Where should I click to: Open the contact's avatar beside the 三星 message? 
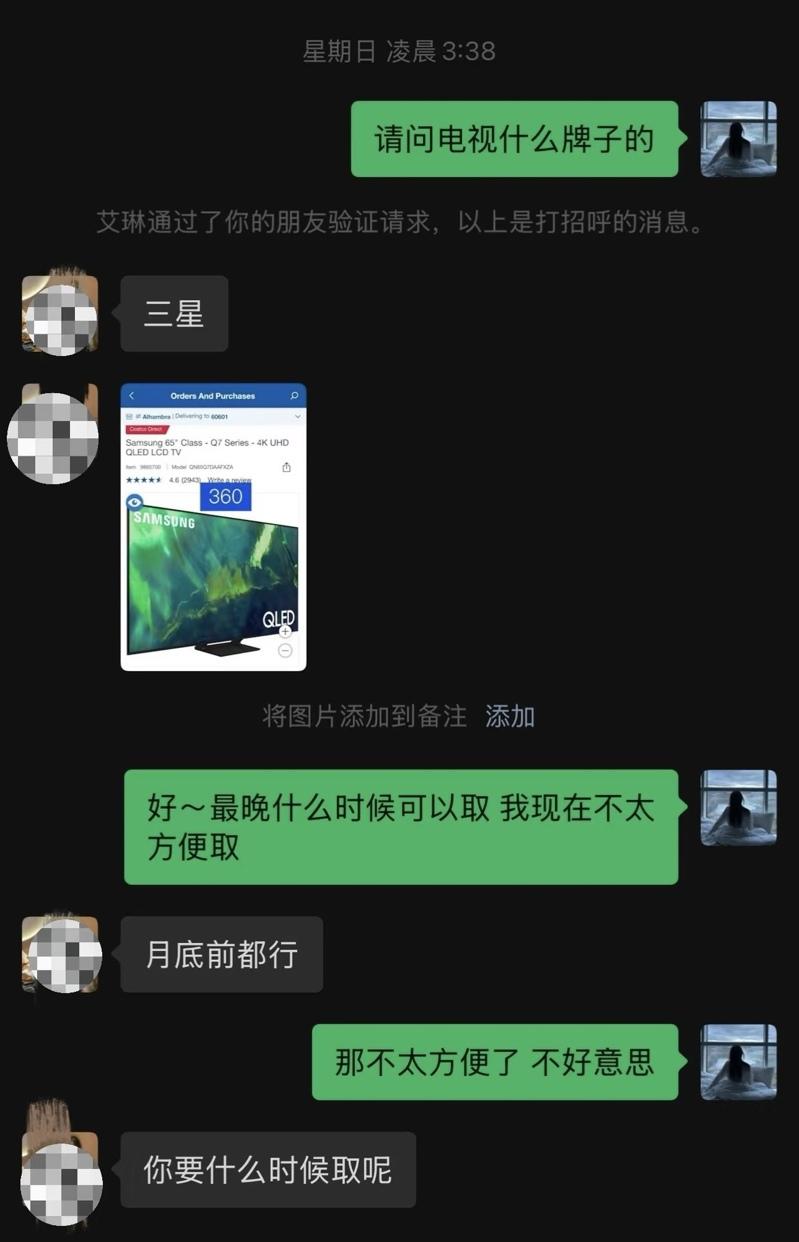point(60,315)
